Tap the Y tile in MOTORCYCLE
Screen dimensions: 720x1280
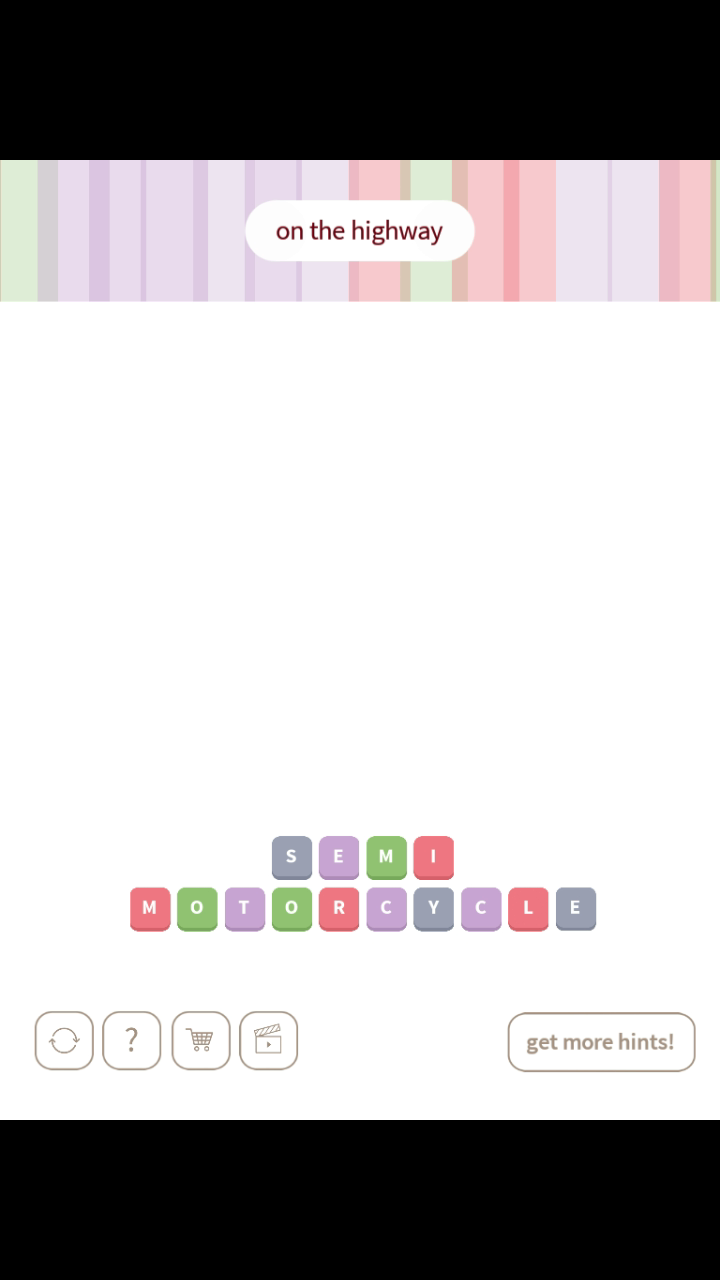coord(433,909)
